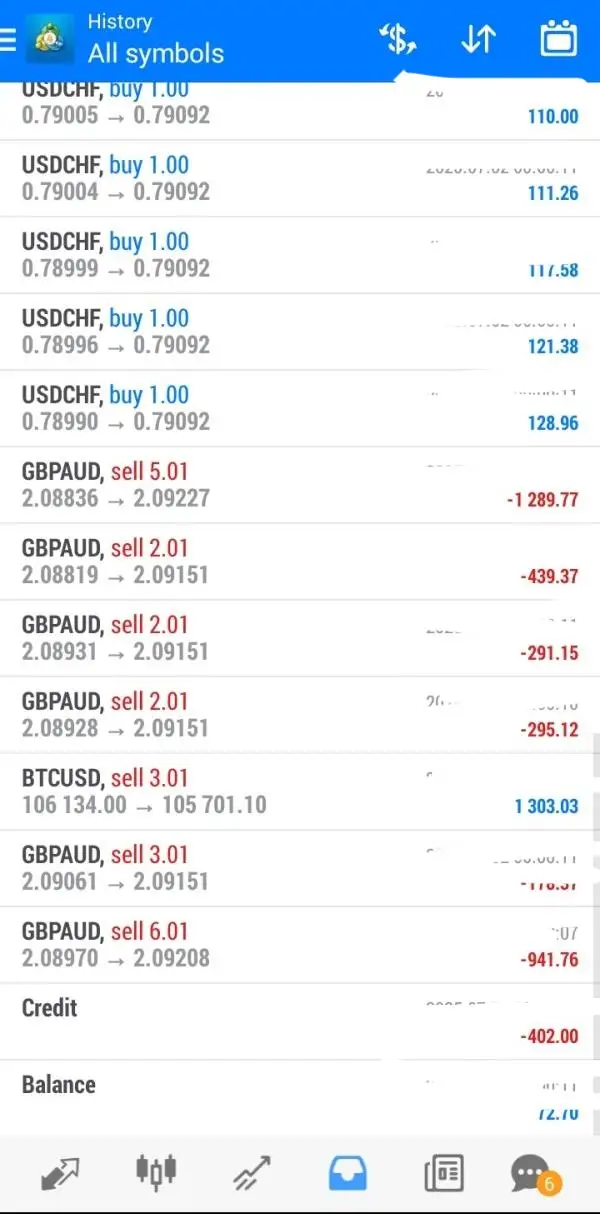Open the symbol filter dollar icon
Screen dimensions: 600x1214
(398, 39)
